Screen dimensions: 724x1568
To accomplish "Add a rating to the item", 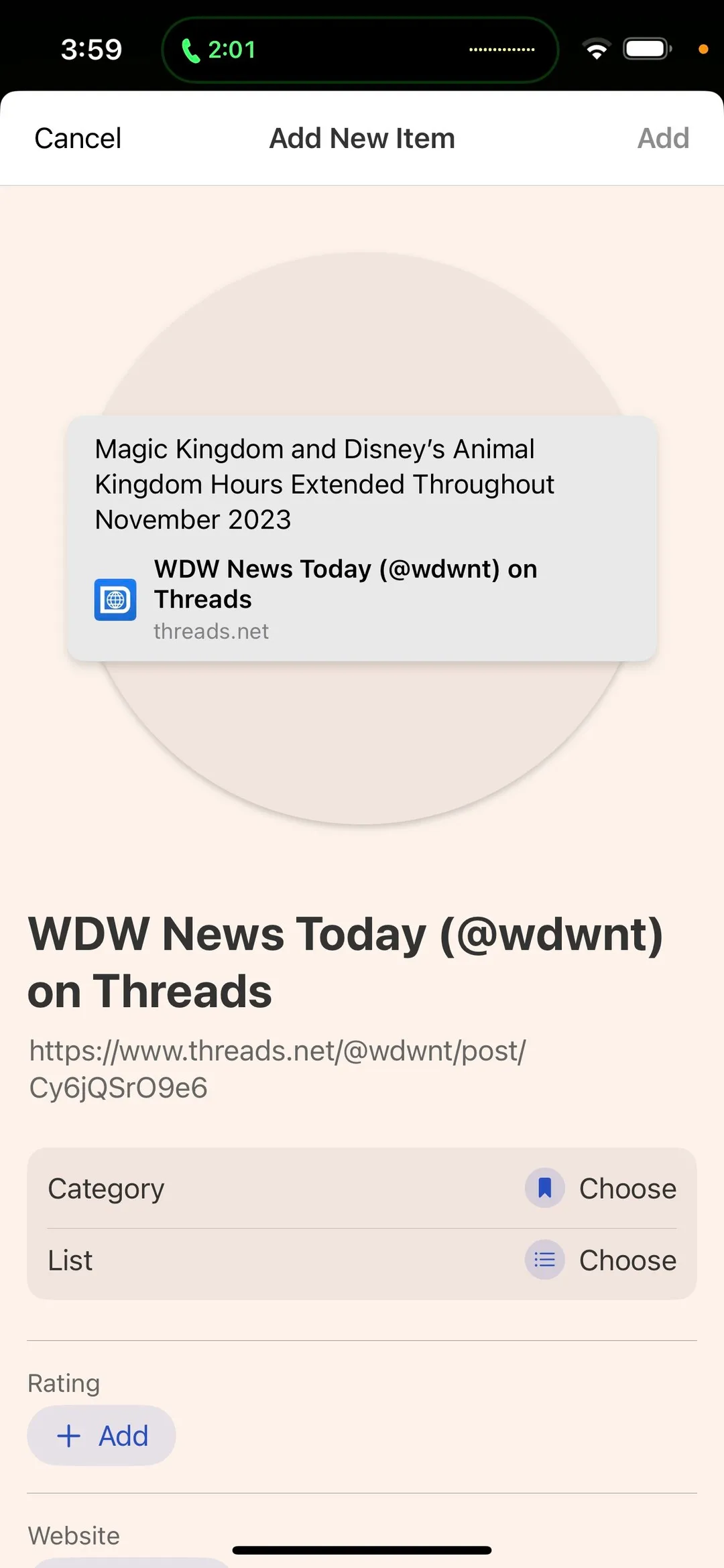I will (102, 1435).
